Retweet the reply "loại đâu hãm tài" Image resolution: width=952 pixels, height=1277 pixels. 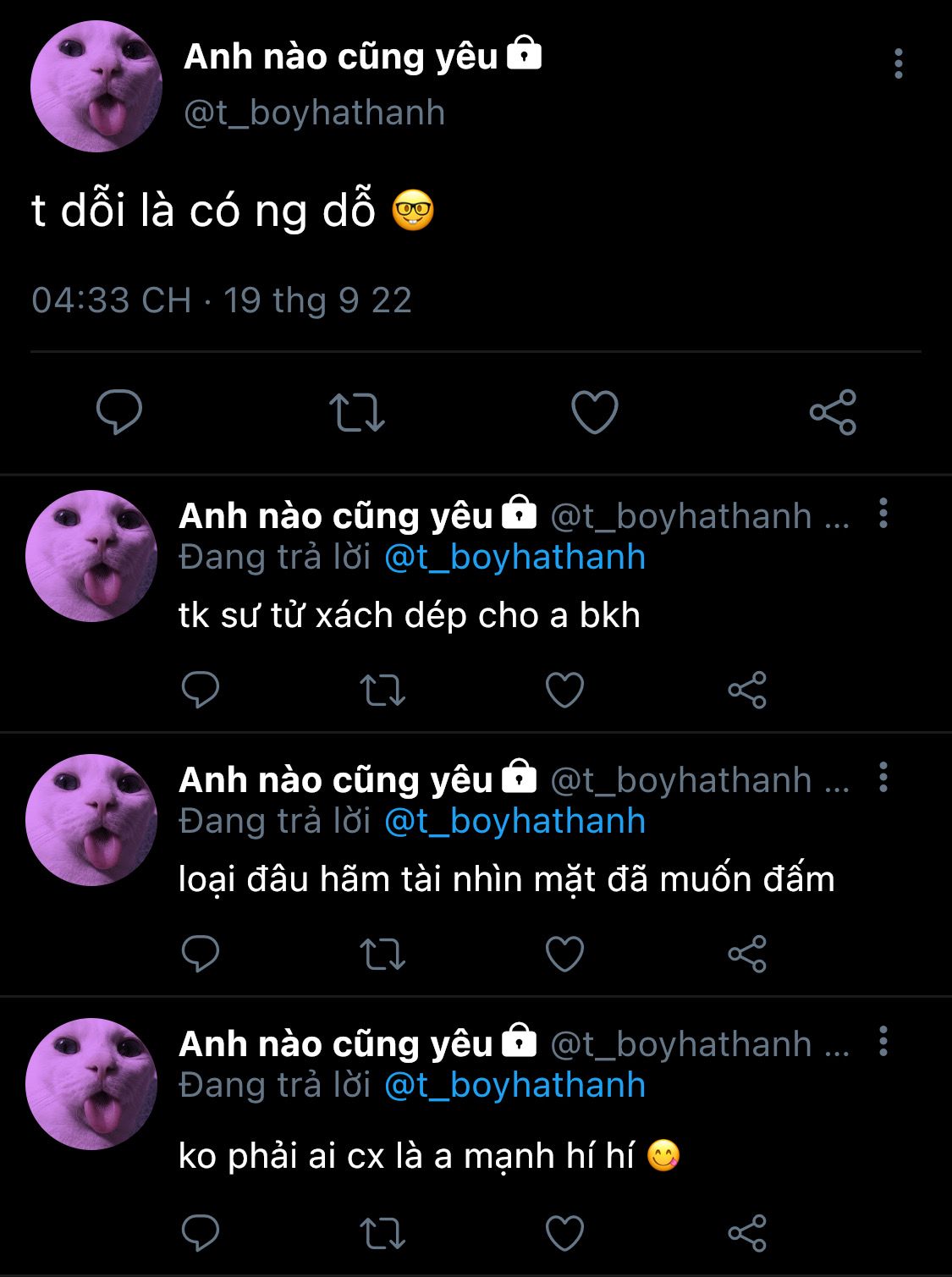(382, 954)
